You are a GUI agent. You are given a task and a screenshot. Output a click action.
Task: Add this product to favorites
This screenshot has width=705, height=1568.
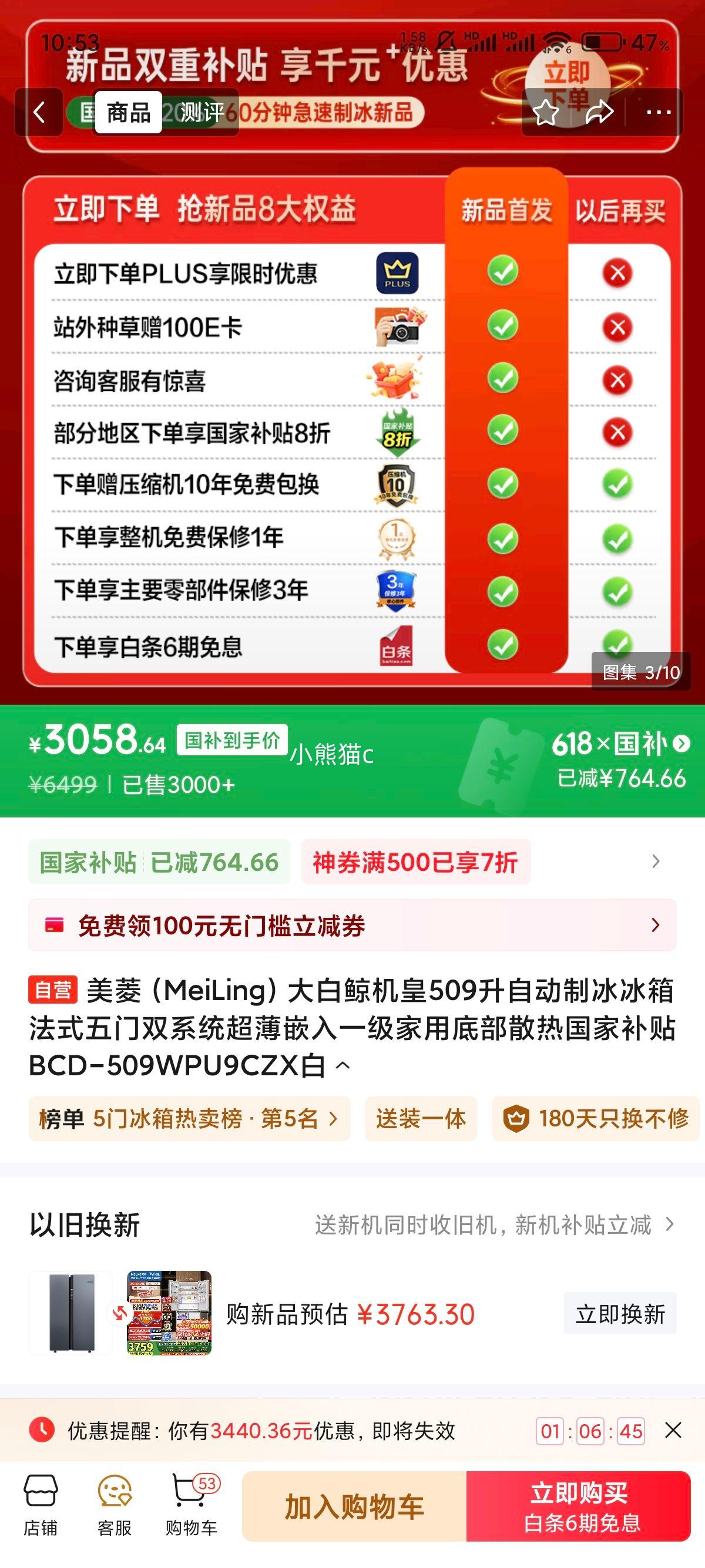(545, 112)
